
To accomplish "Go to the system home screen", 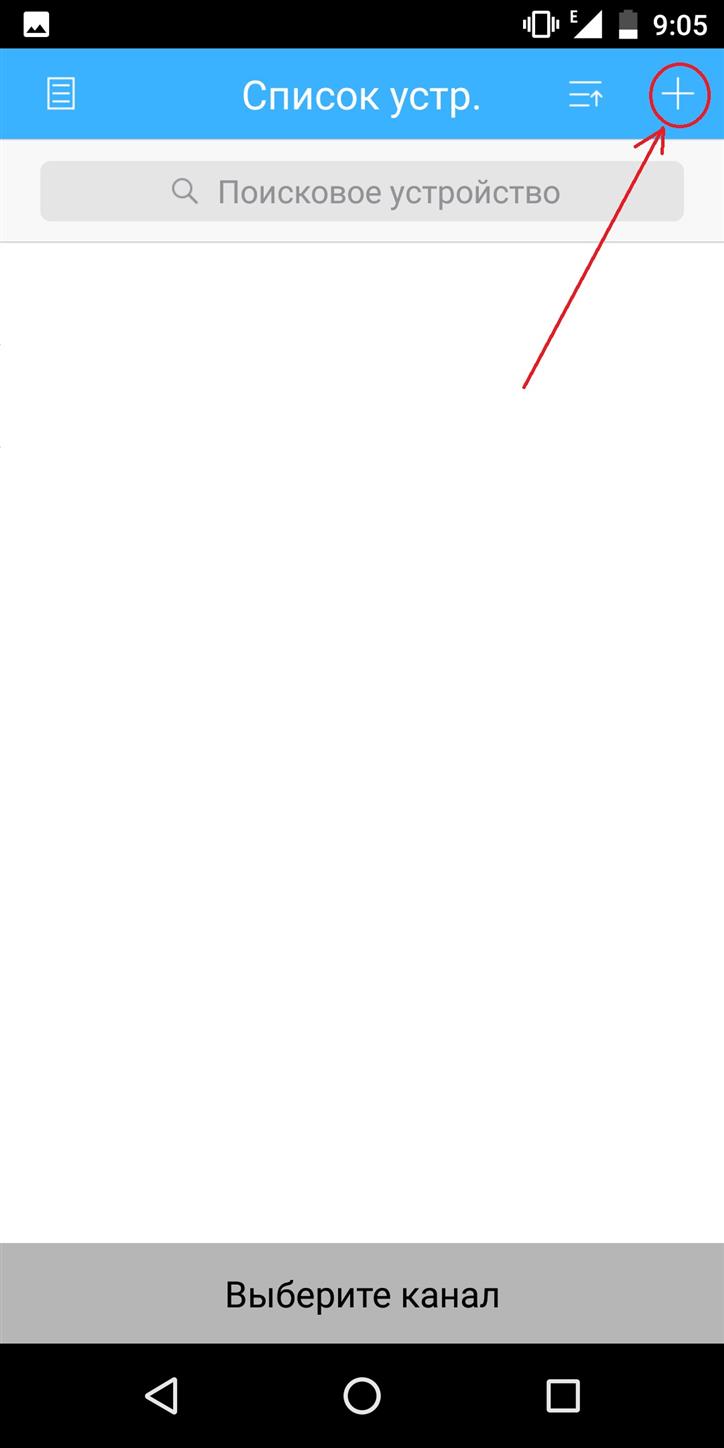I will click(362, 1395).
